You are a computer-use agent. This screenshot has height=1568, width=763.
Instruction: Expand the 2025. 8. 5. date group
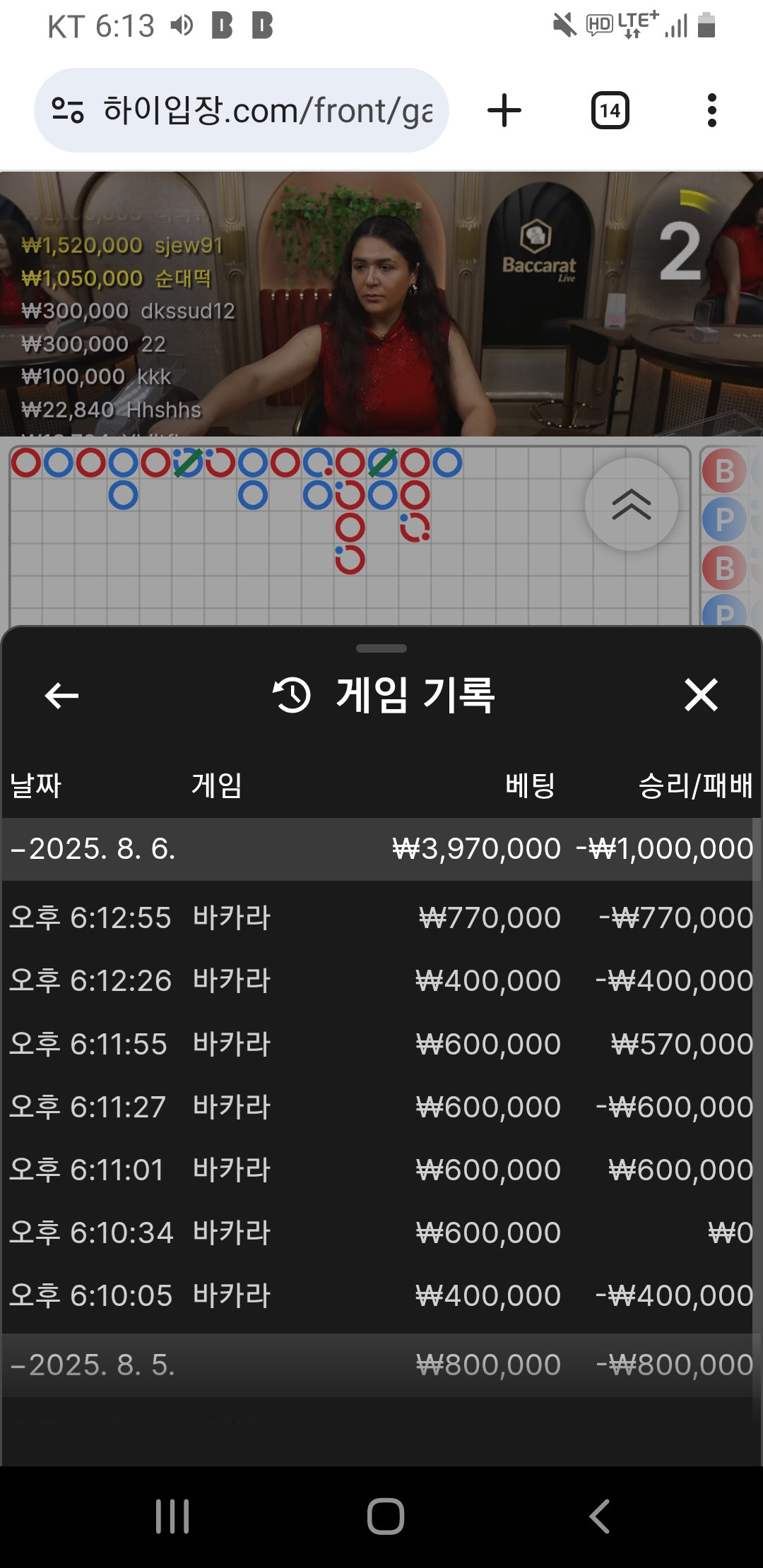click(x=381, y=1365)
